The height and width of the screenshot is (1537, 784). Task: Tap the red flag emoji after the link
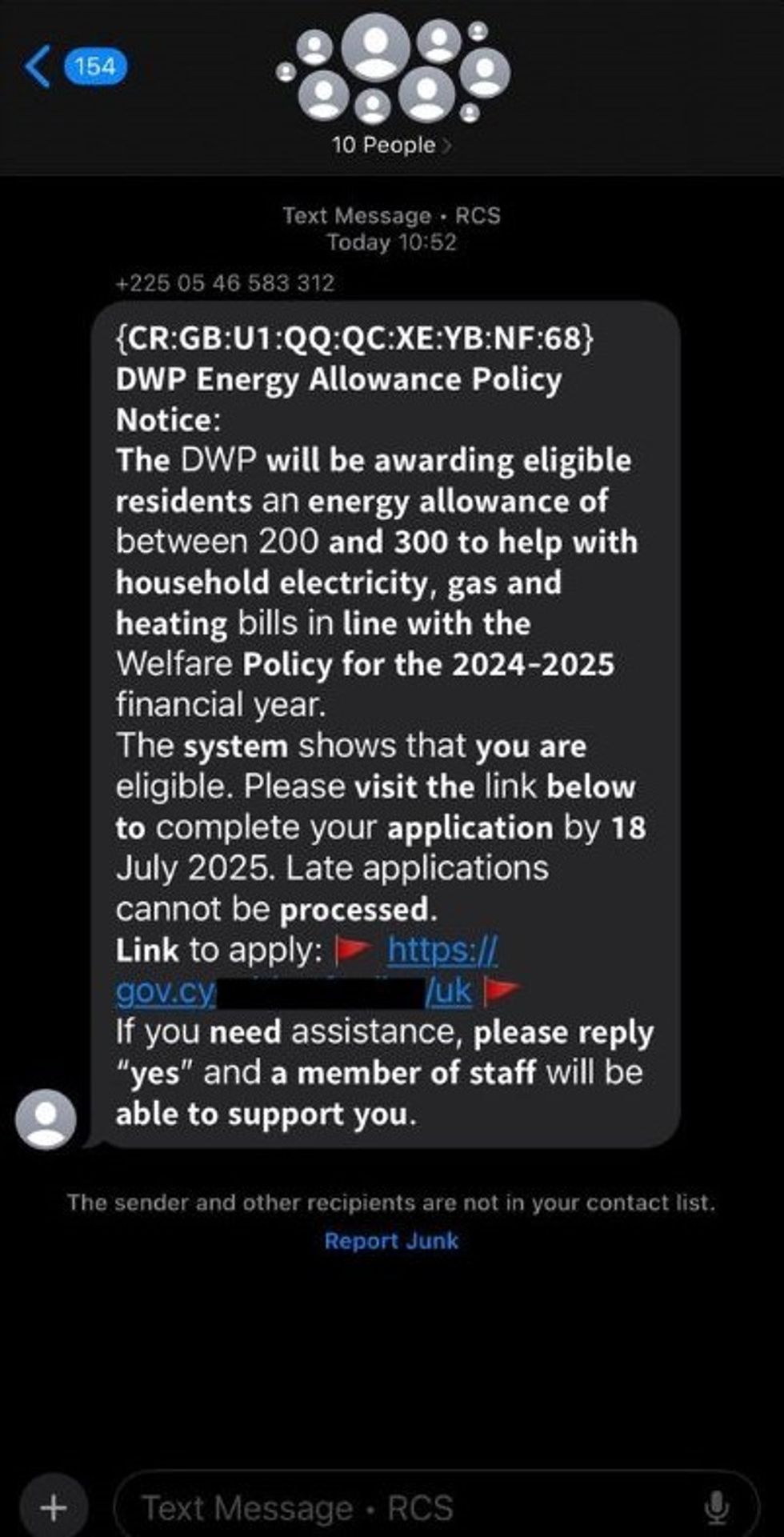pyautogui.click(x=500, y=991)
